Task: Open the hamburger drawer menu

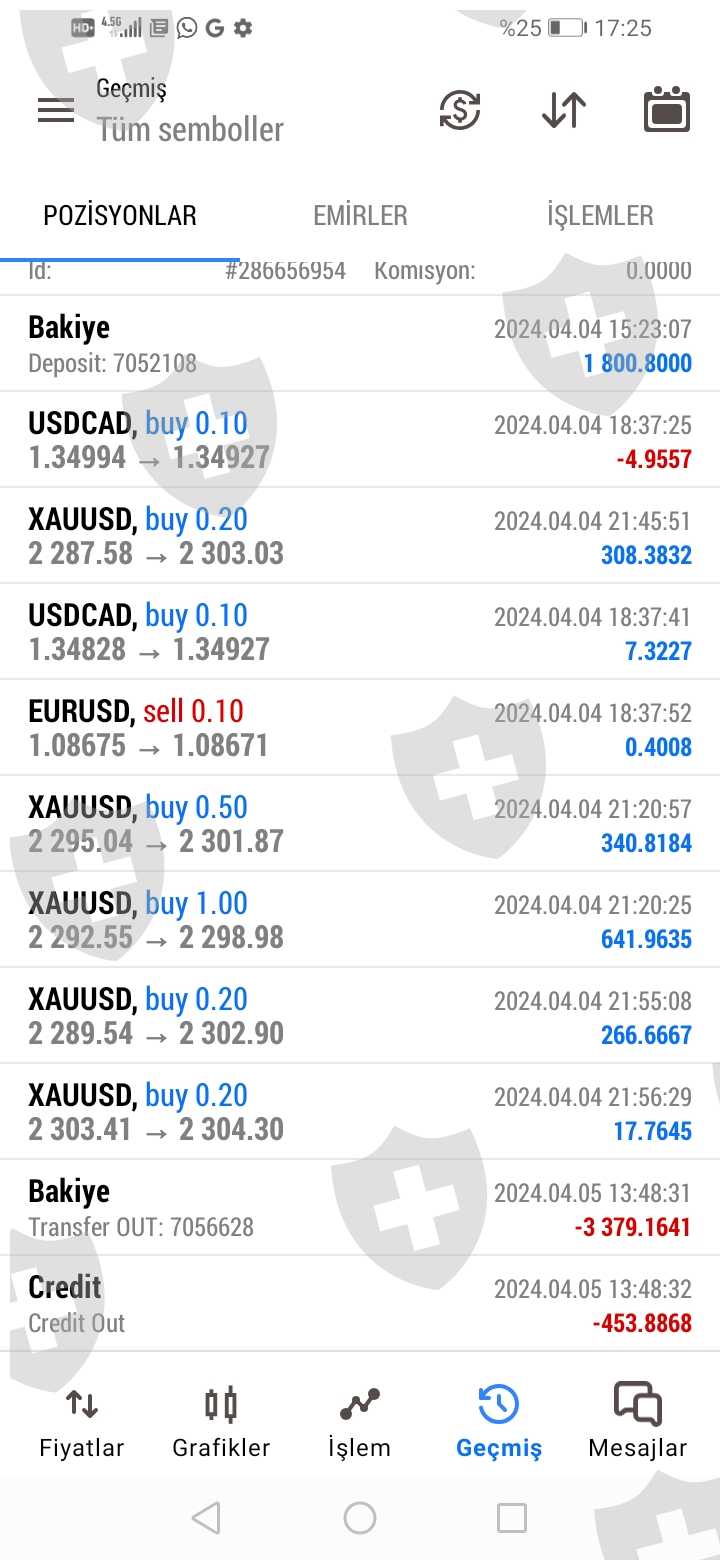Action: tap(56, 110)
